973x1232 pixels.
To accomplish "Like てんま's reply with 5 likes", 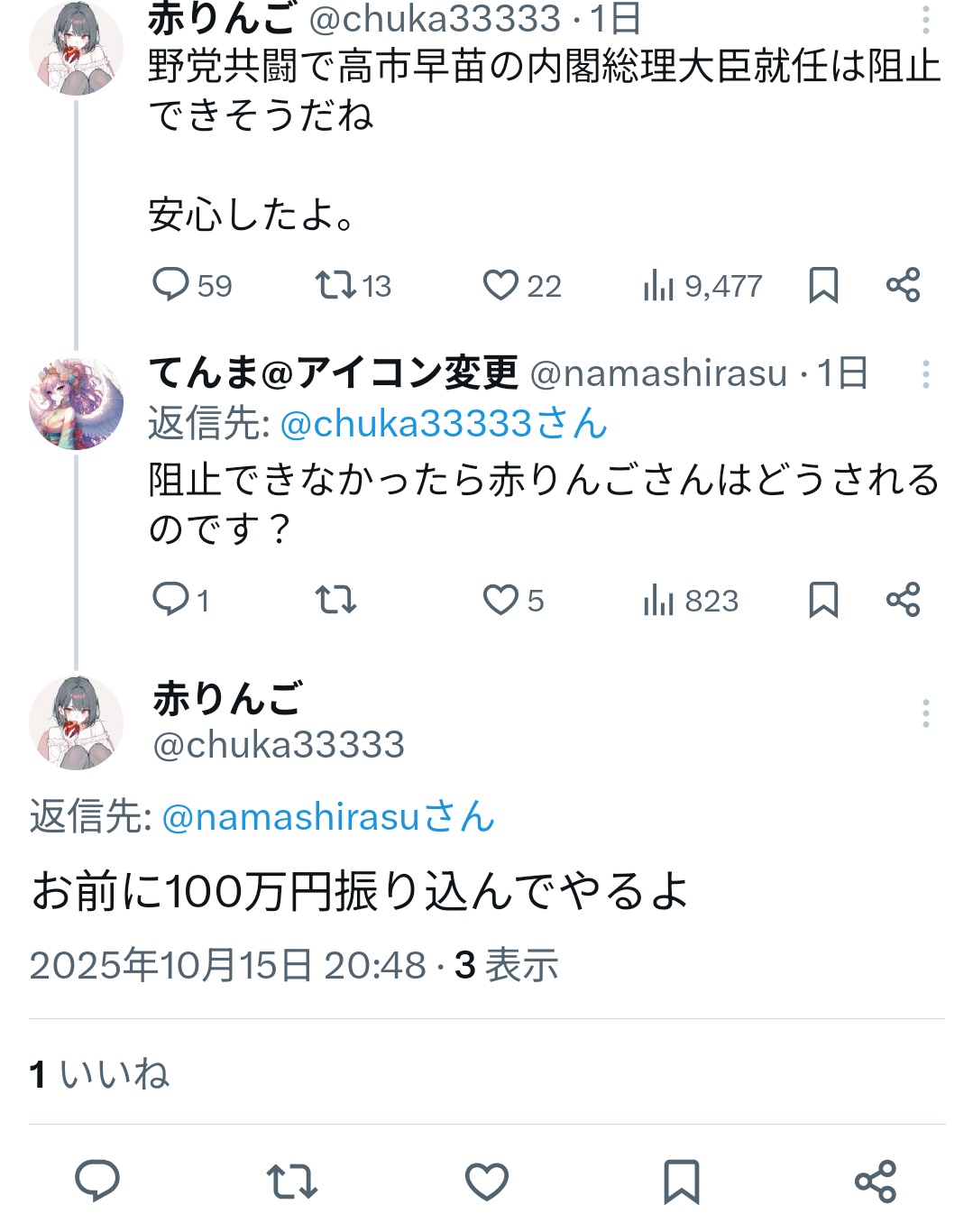I will coord(500,600).
